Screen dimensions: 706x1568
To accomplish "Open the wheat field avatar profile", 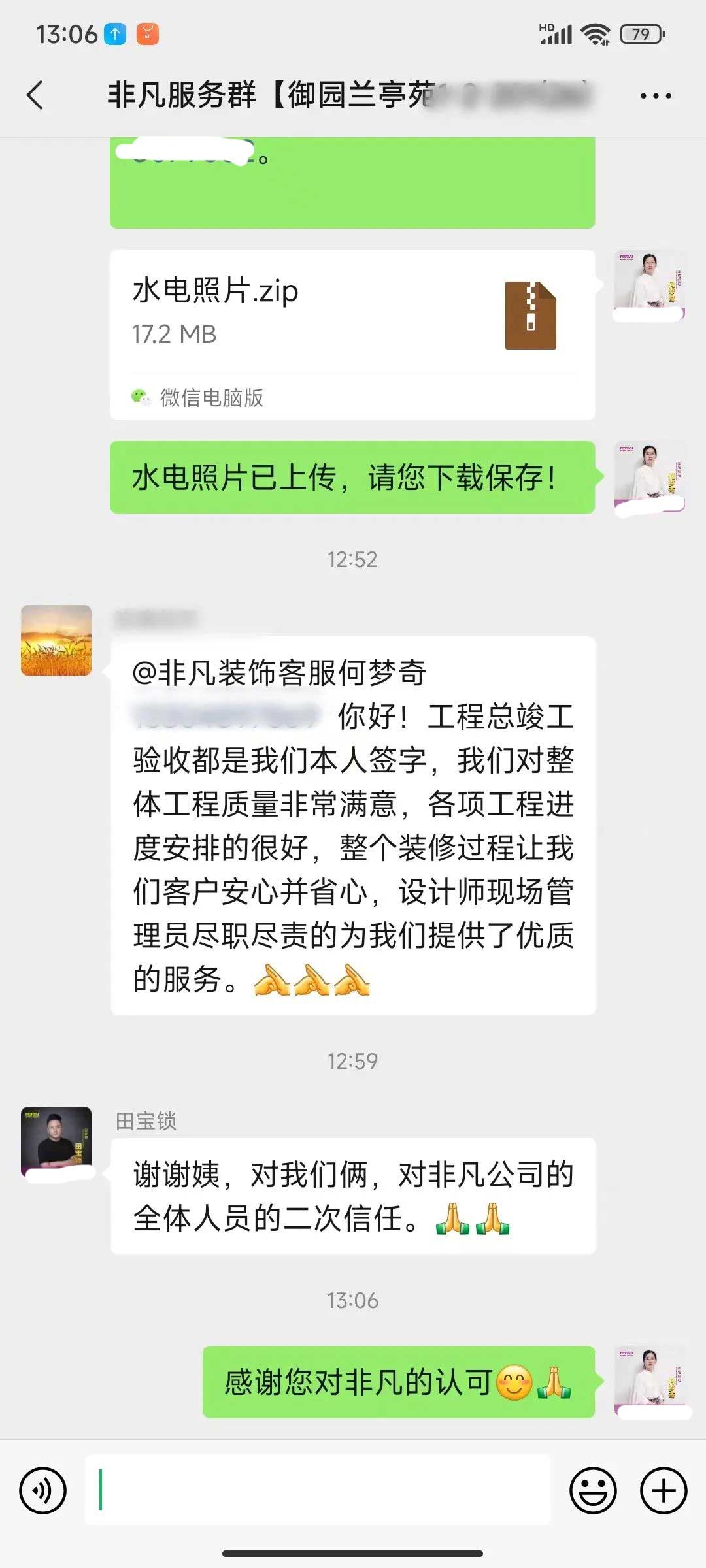I will coord(56,640).
